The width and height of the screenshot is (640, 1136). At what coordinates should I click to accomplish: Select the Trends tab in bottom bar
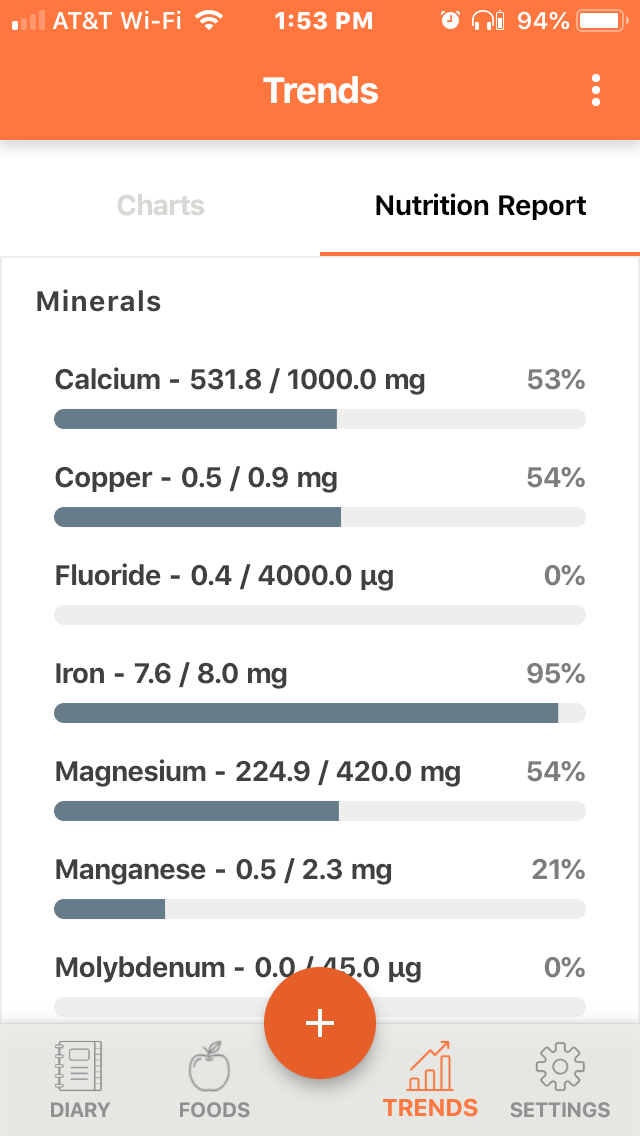(x=431, y=1079)
